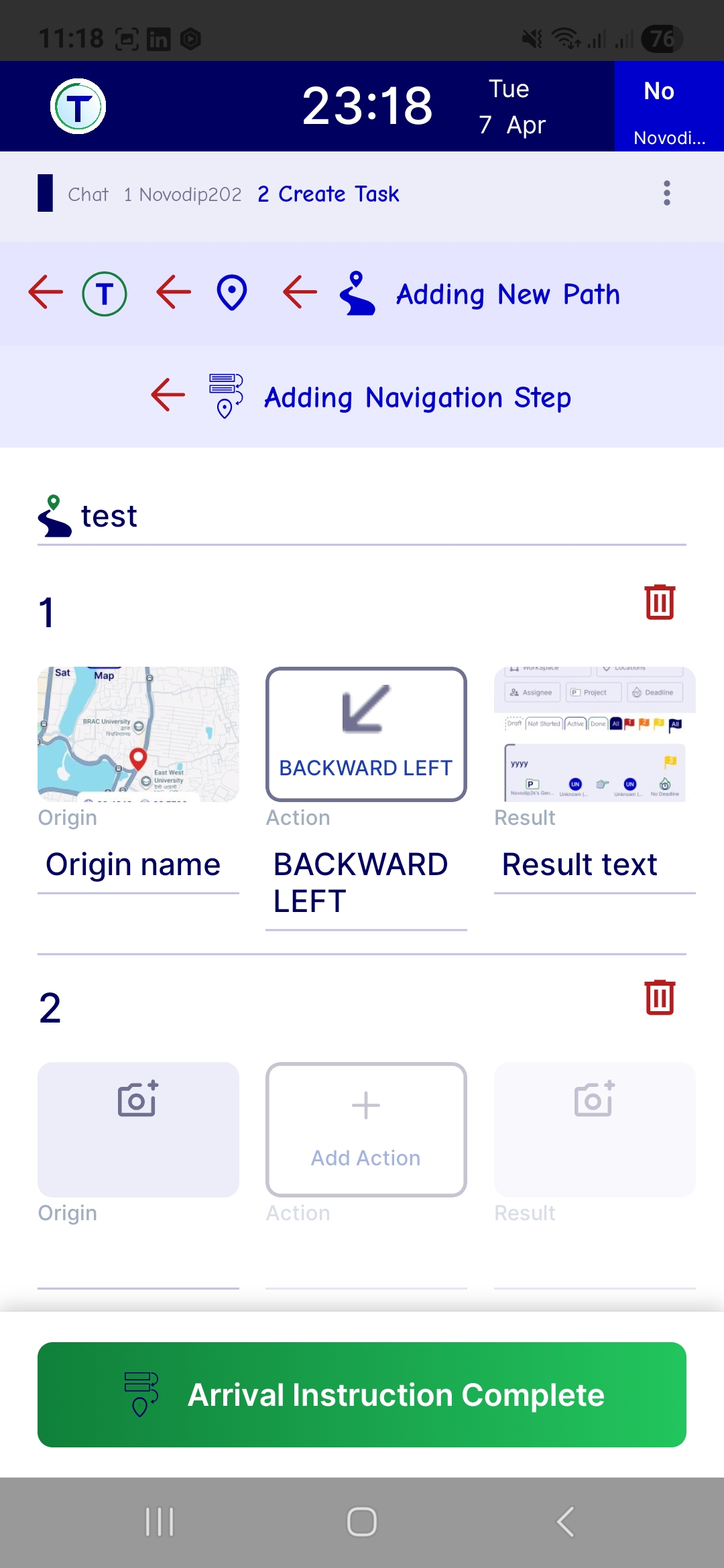The width and height of the screenshot is (724, 1568).
Task: Open the map origin image of step 1
Action: (x=138, y=734)
